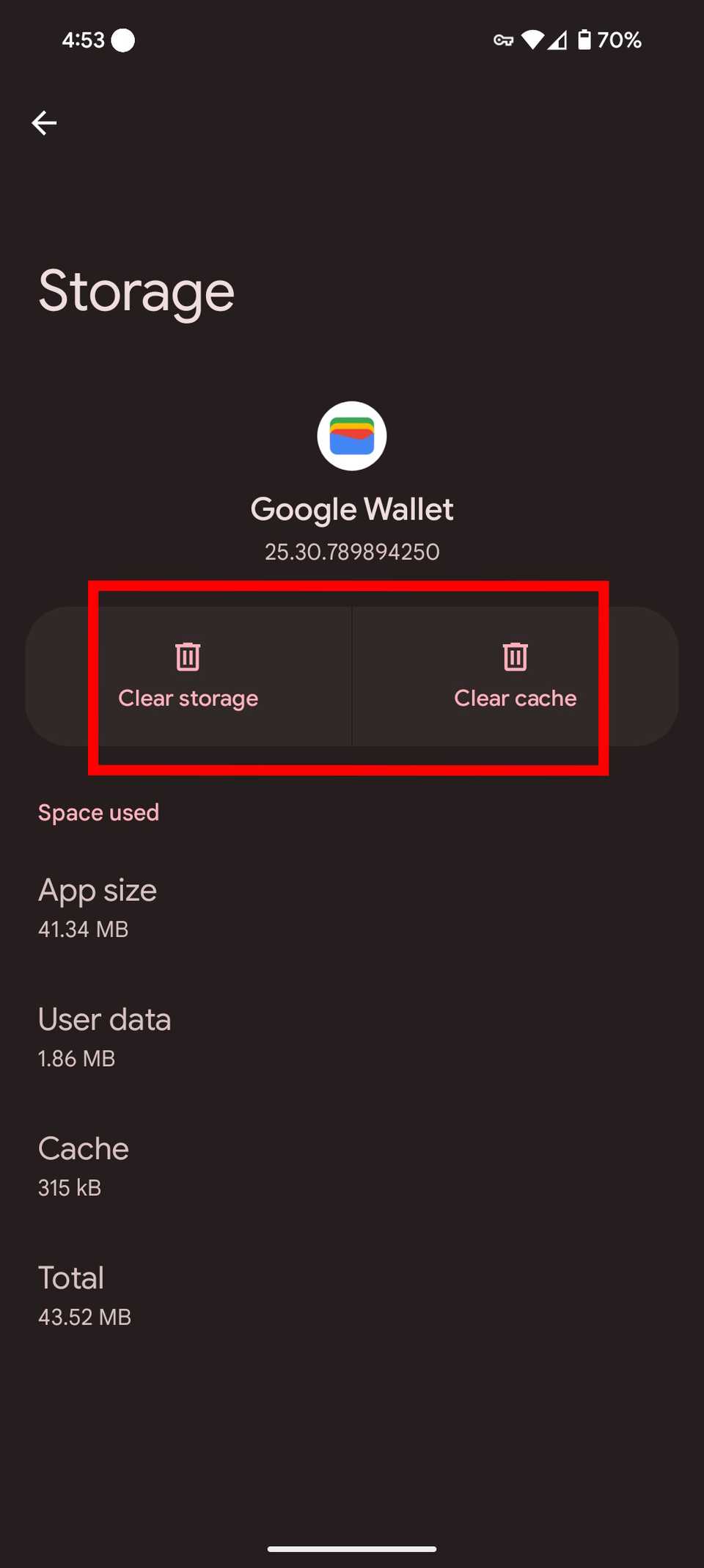704x1568 pixels.
Task: Select the Space used section header
Action: pos(98,812)
